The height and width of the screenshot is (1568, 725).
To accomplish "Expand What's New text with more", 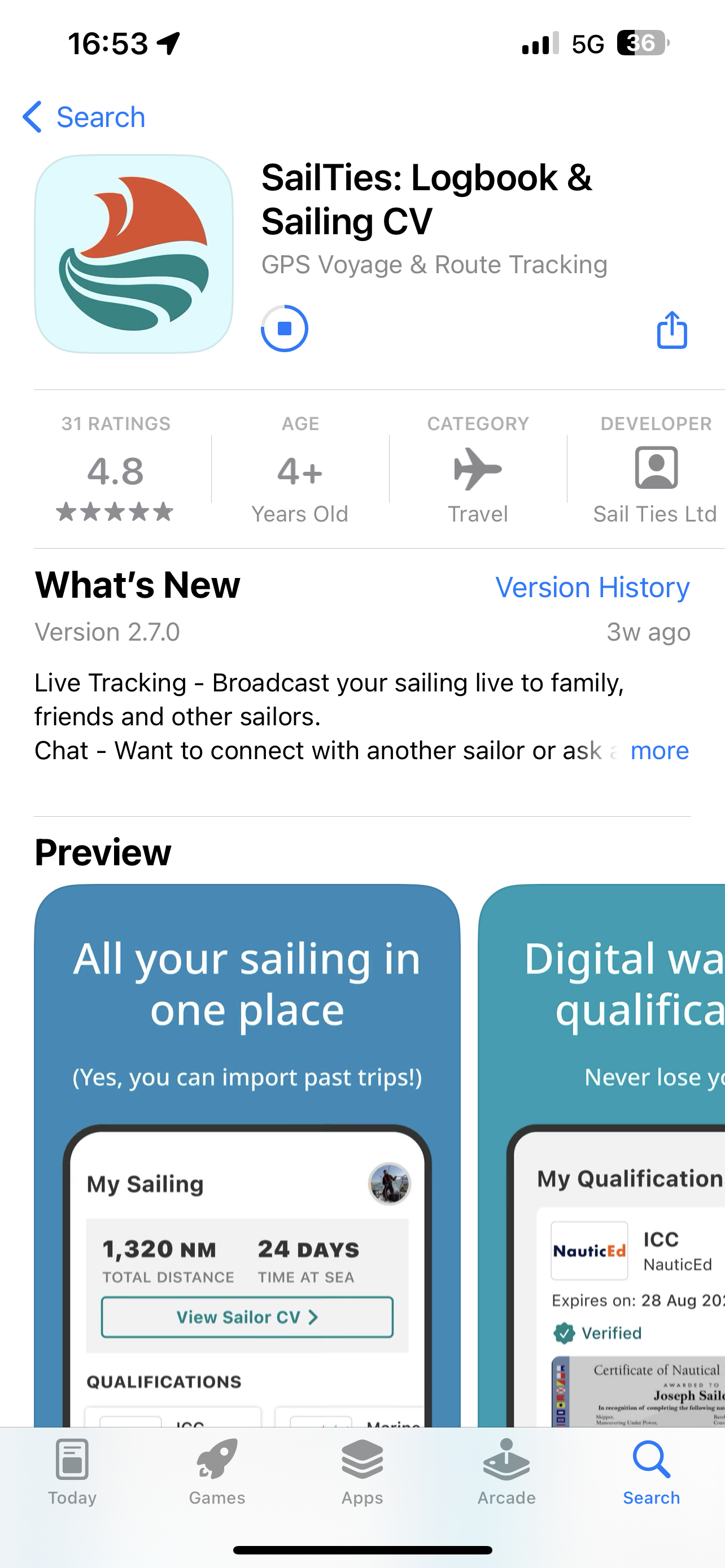I will tap(660, 751).
